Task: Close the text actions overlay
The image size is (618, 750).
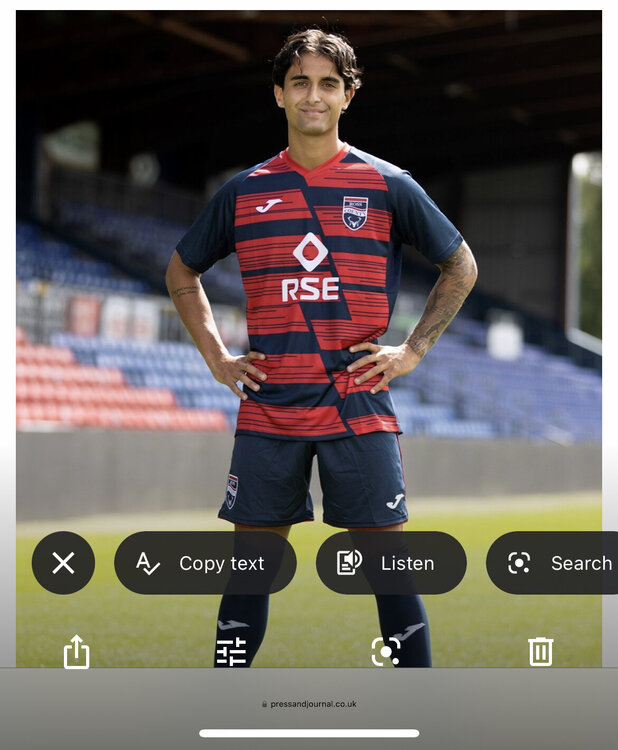Action: 63,563
